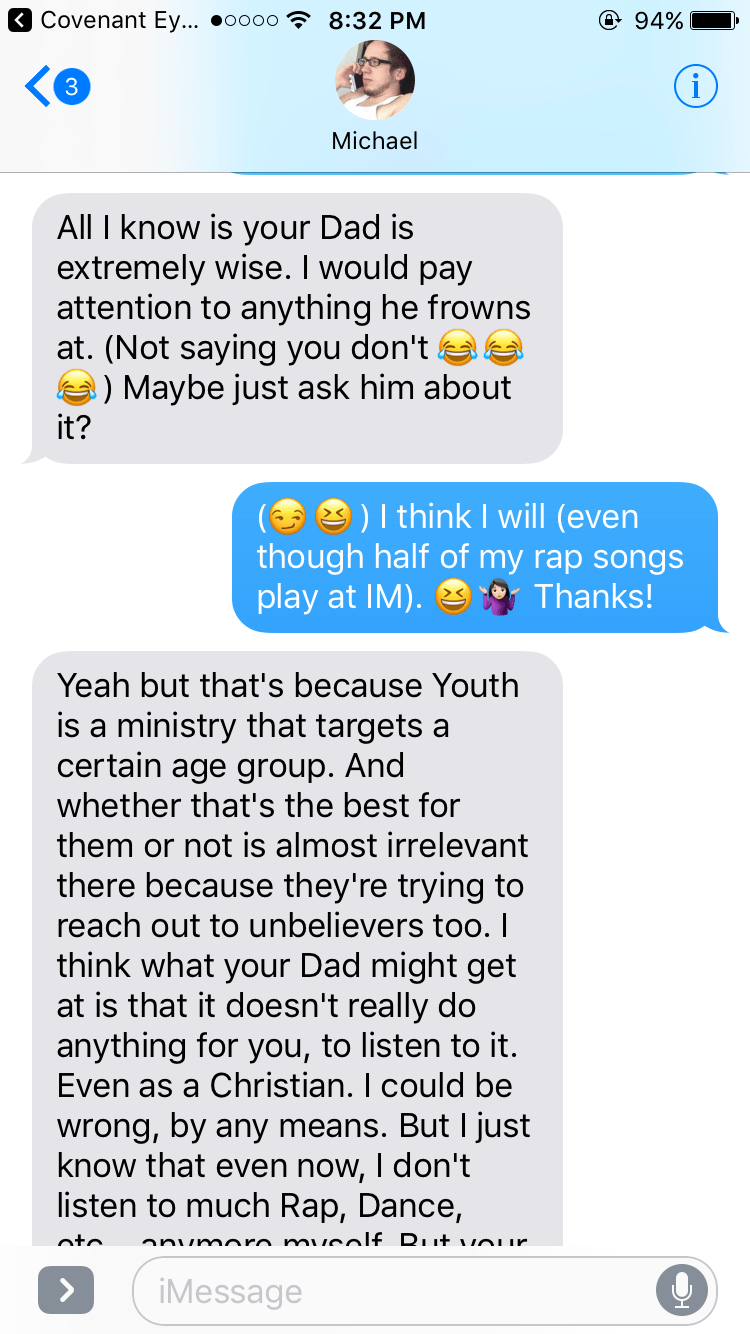This screenshot has width=750, height=1334.
Task: Open the conversation details info icon
Action: [x=696, y=87]
